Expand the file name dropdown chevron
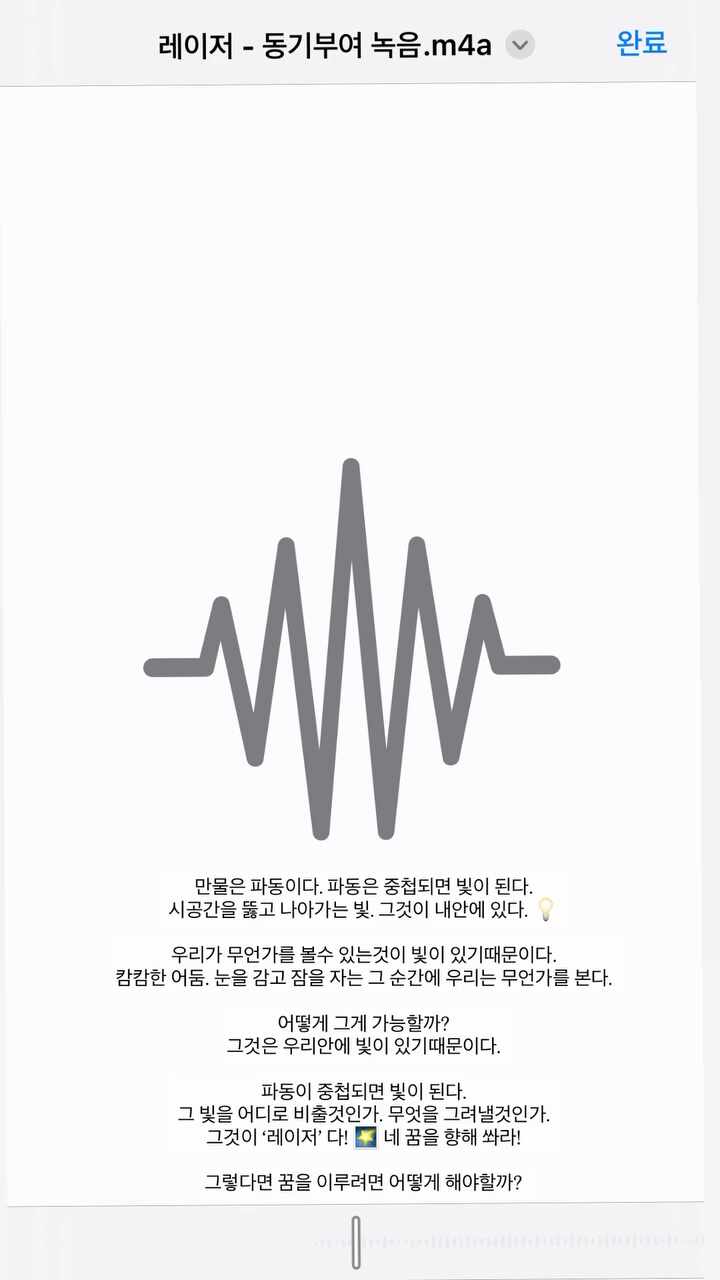Viewport: 720px width, 1280px height. click(x=520, y=45)
